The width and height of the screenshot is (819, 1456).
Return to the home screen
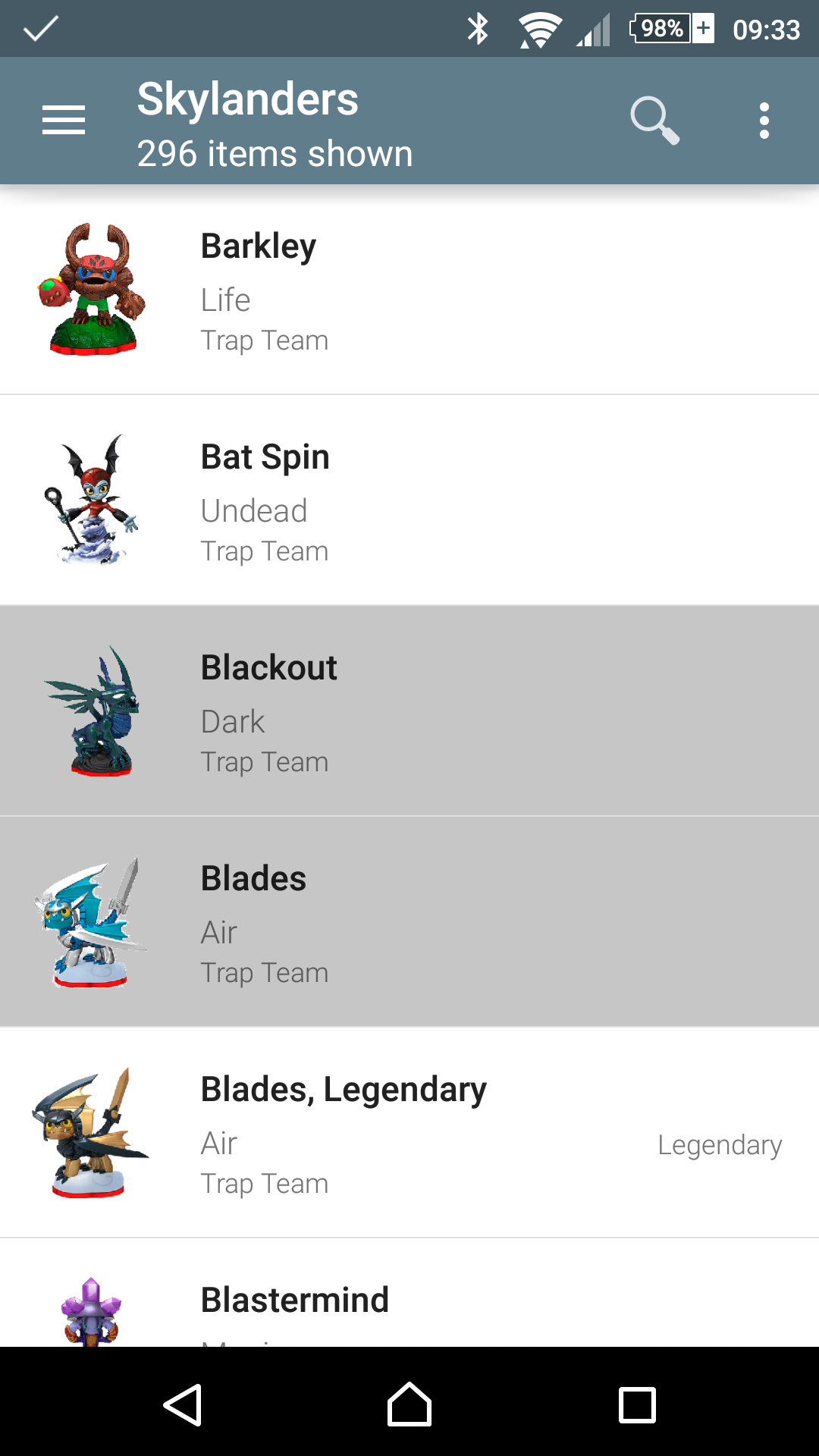(x=409, y=1404)
